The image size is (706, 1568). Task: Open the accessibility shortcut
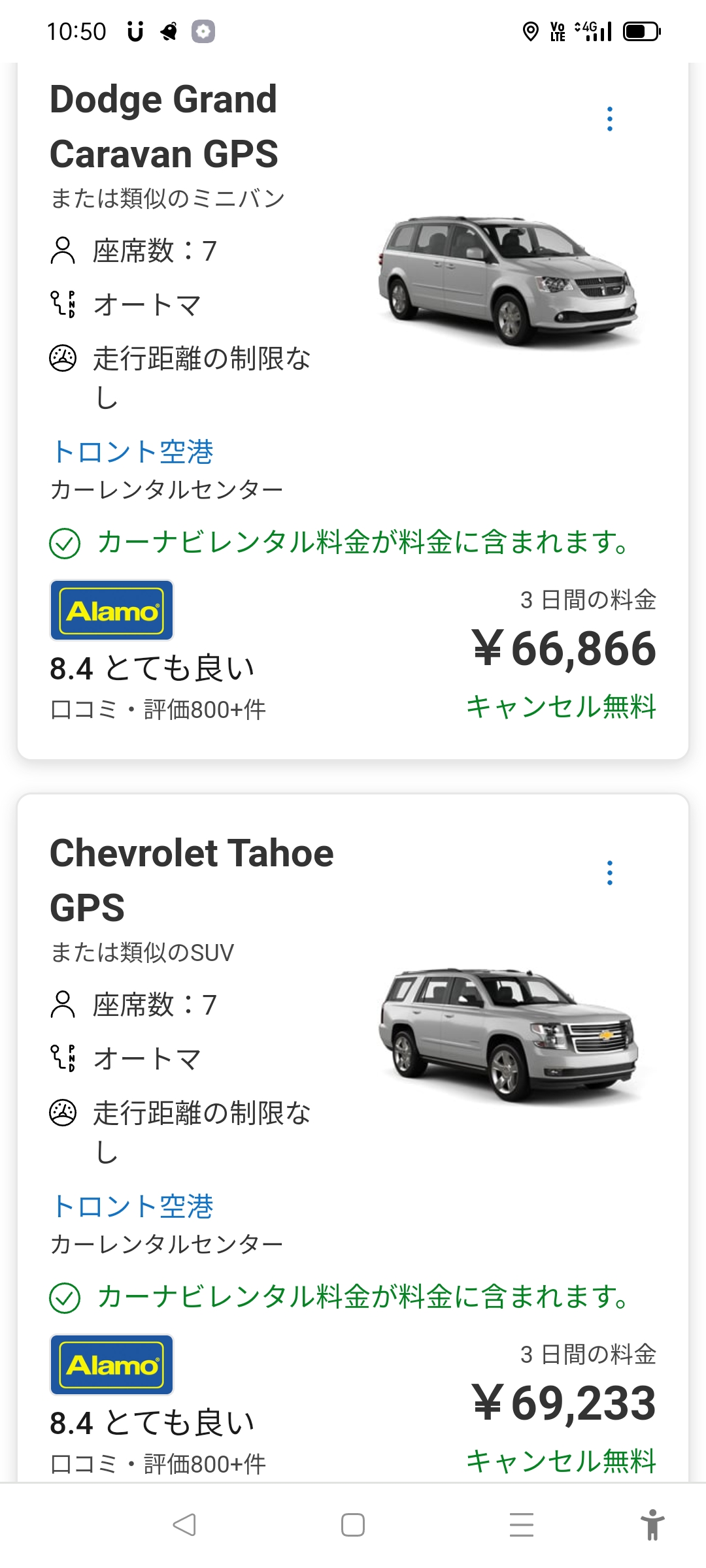(652, 1525)
